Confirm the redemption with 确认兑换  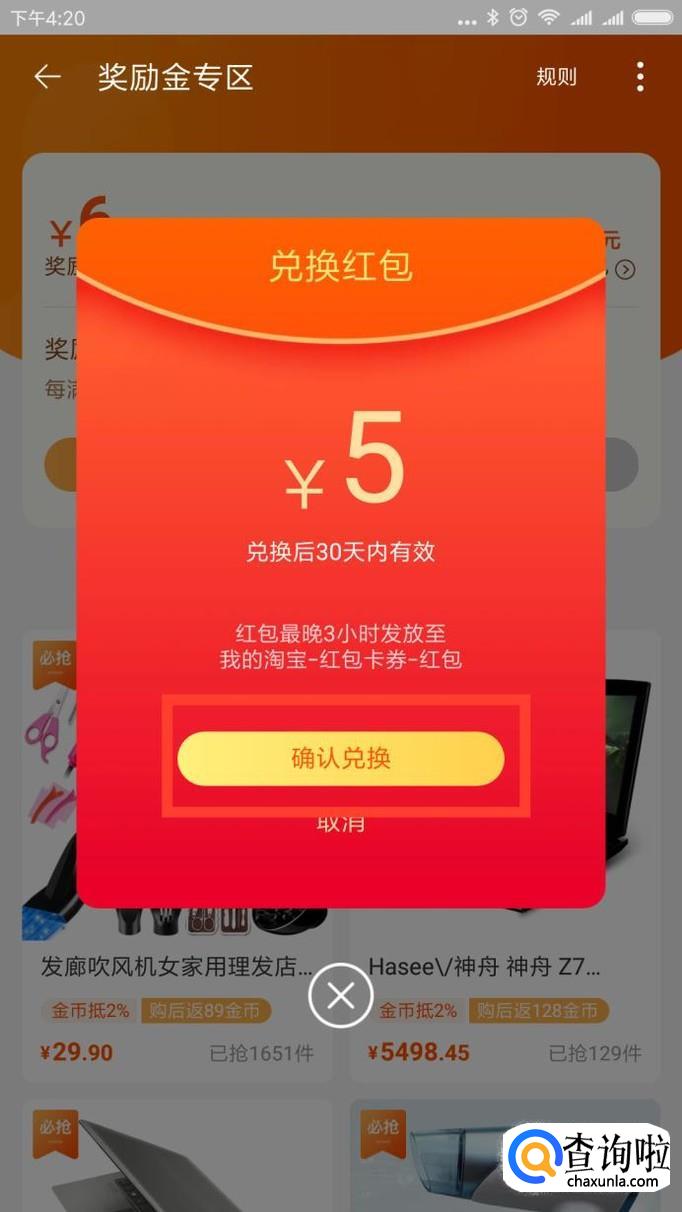(x=340, y=758)
